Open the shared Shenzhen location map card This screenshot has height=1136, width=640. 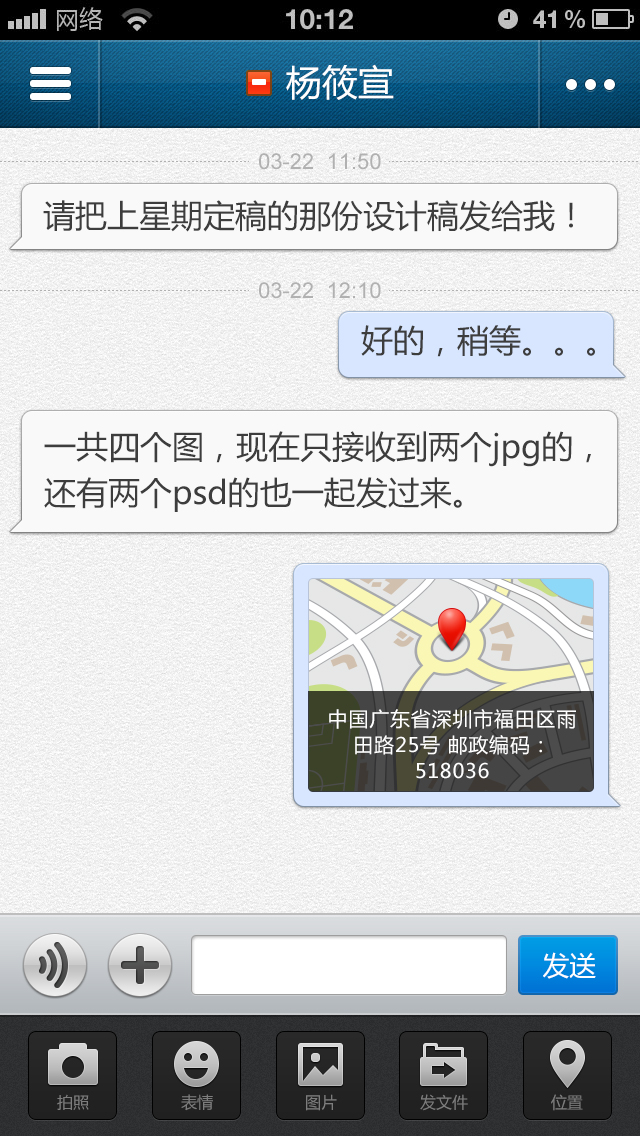click(451, 685)
